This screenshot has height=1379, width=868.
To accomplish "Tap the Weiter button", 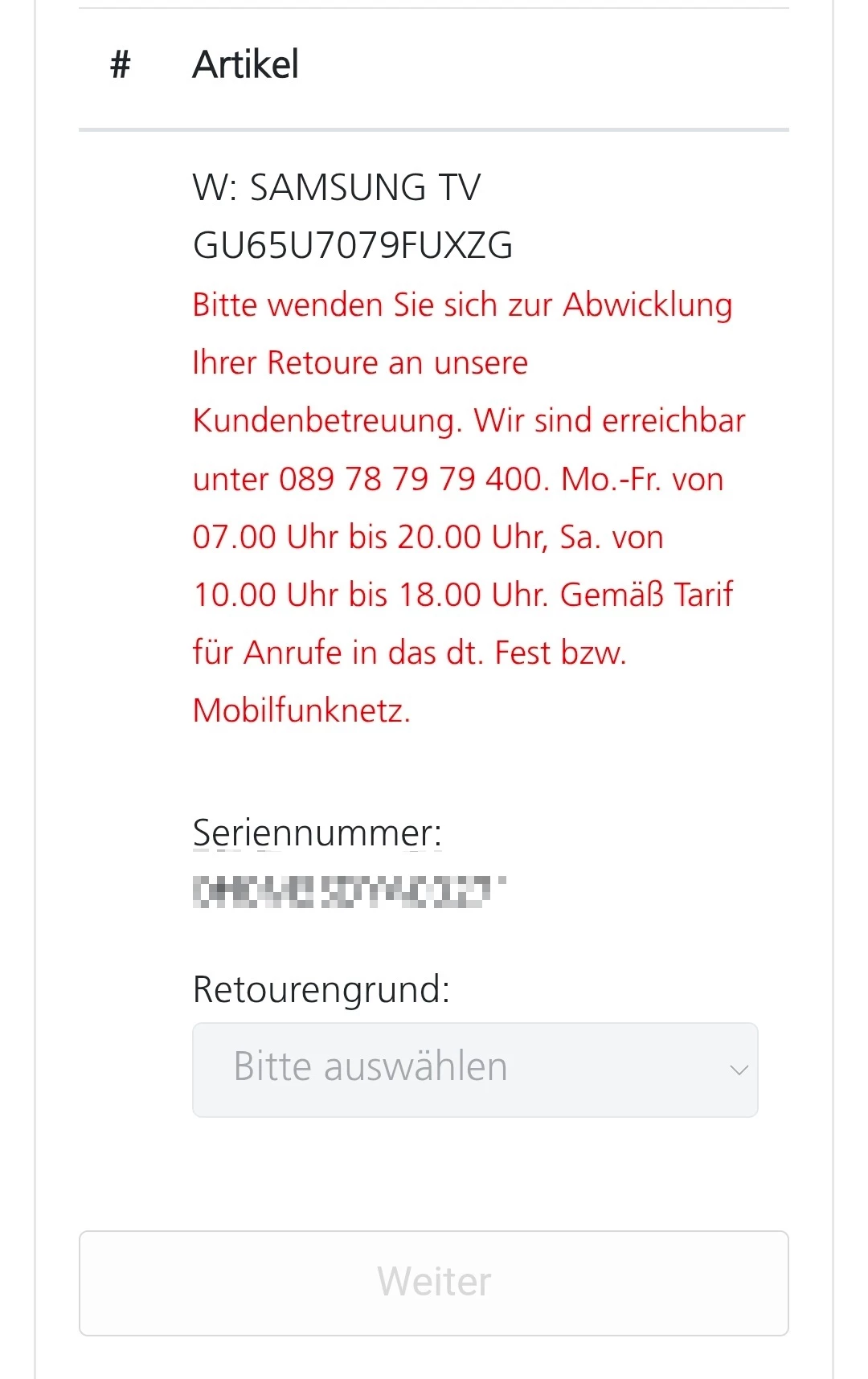I will [x=434, y=1283].
